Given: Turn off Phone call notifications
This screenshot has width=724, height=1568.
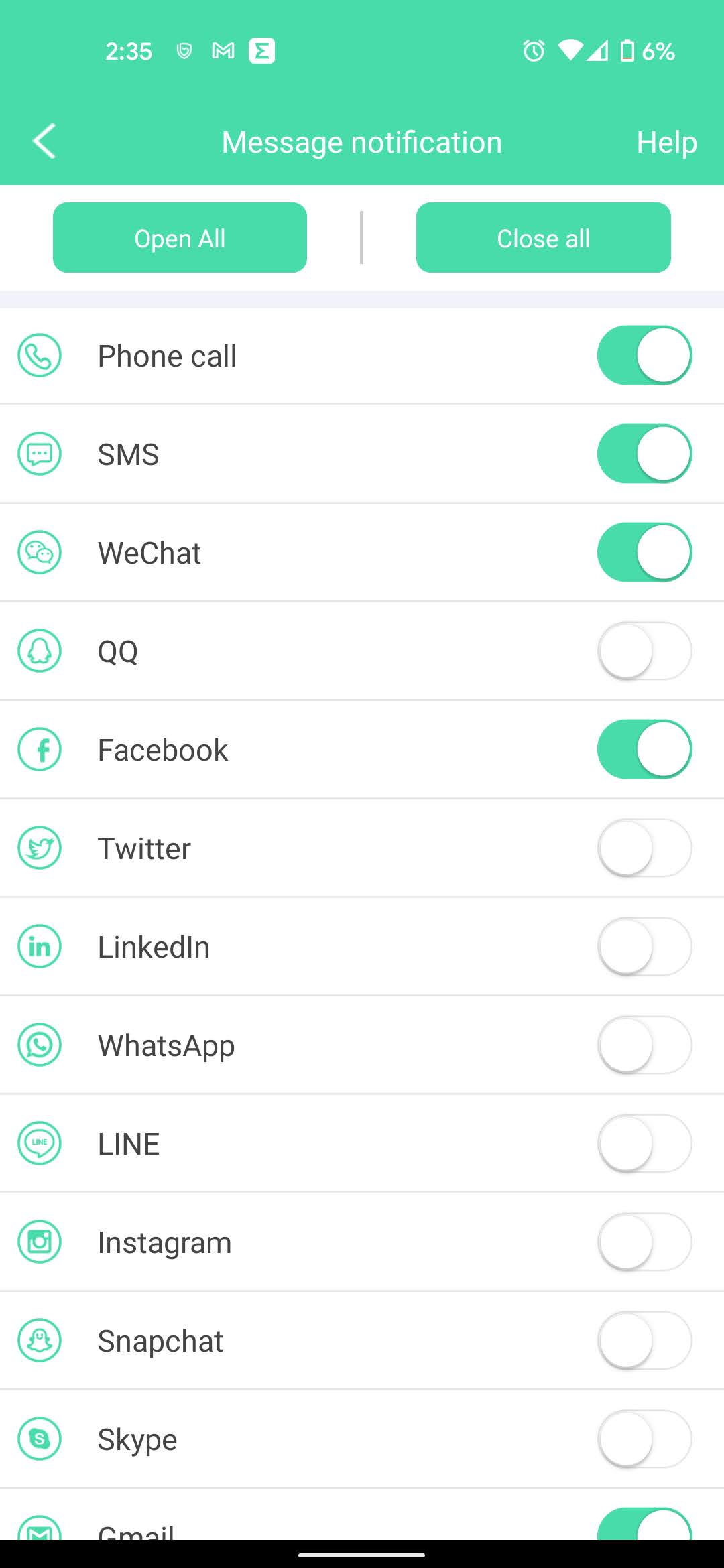Looking at the screenshot, I should coord(644,355).
